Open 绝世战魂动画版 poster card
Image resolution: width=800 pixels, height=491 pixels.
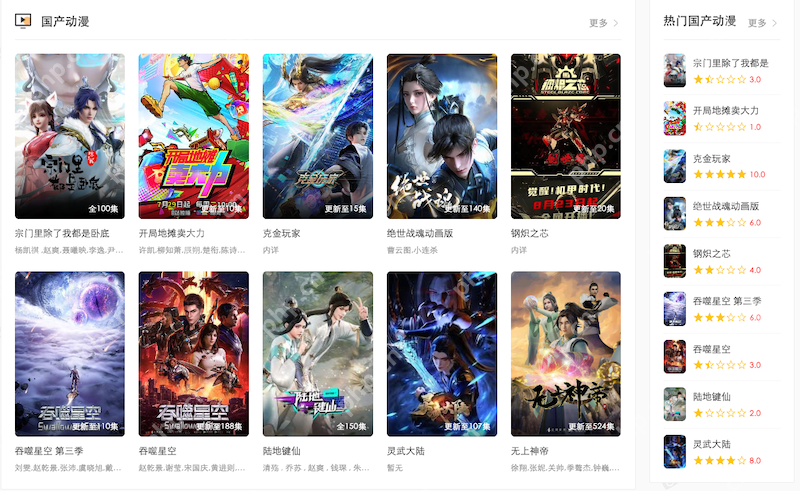442,136
